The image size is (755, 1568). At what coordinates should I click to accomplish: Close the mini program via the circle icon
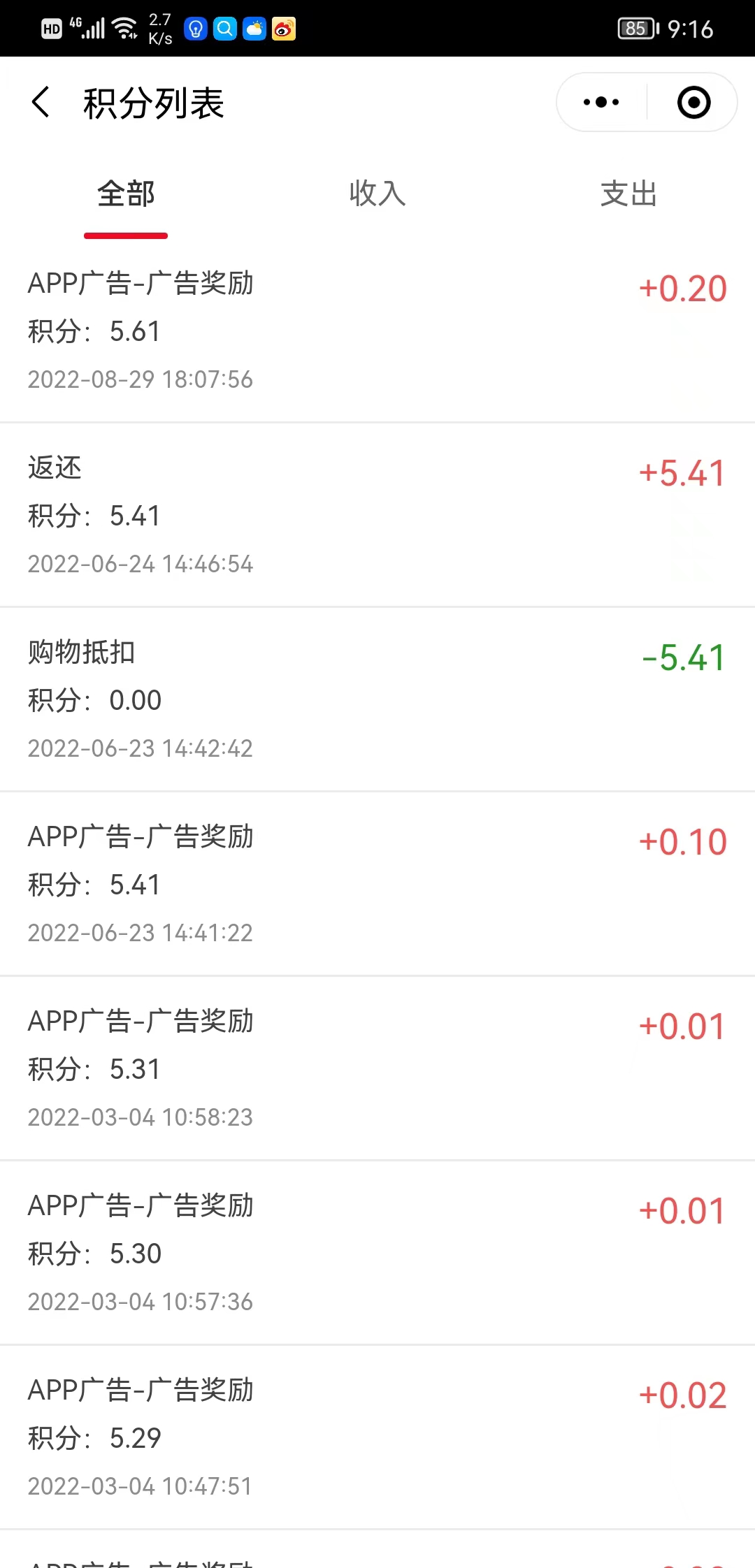pyautogui.click(x=693, y=103)
